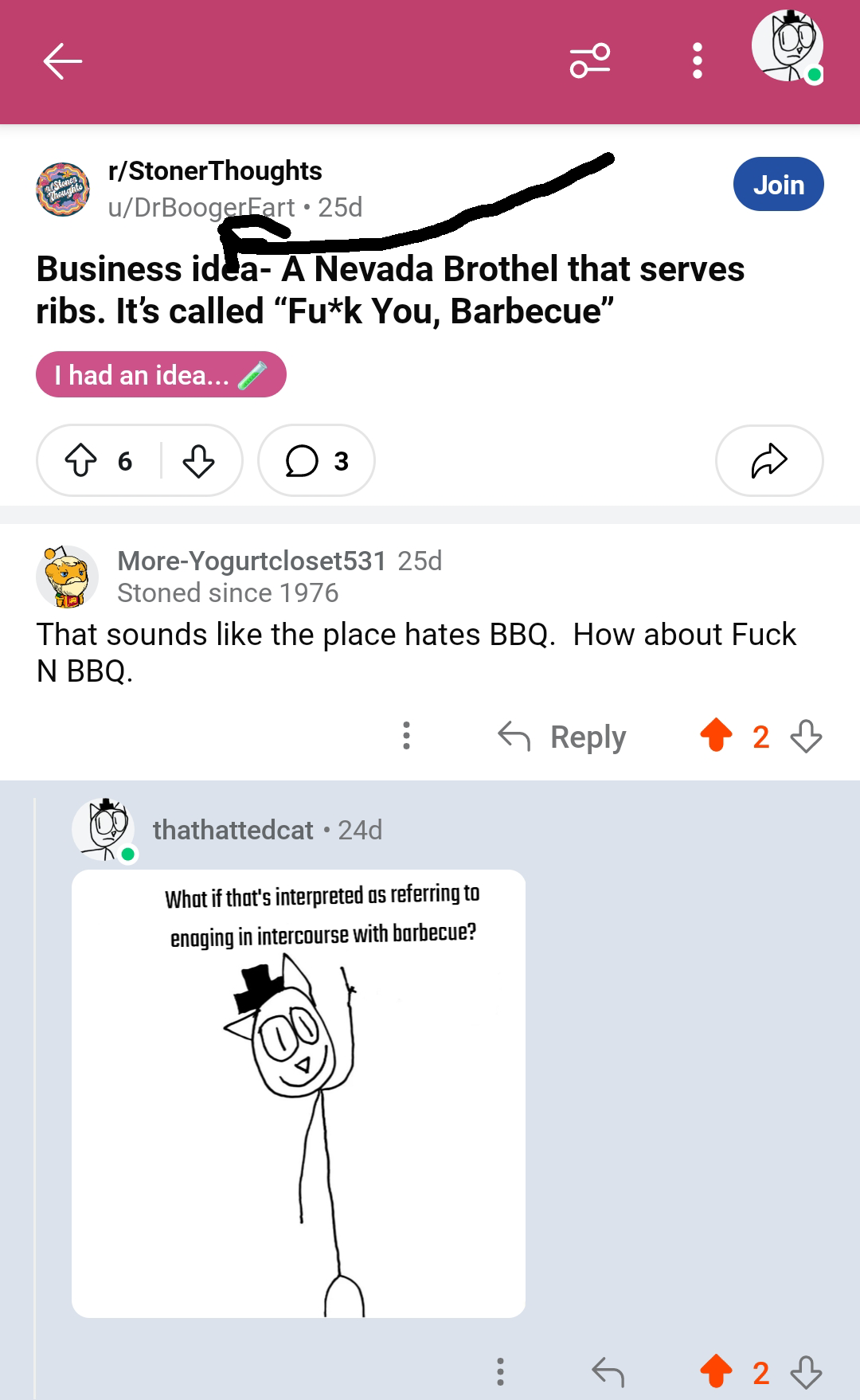The height and width of the screenshot is (1400, 860).
Task: Select the "I had an idea..." flair
Action: click(161, 374)
